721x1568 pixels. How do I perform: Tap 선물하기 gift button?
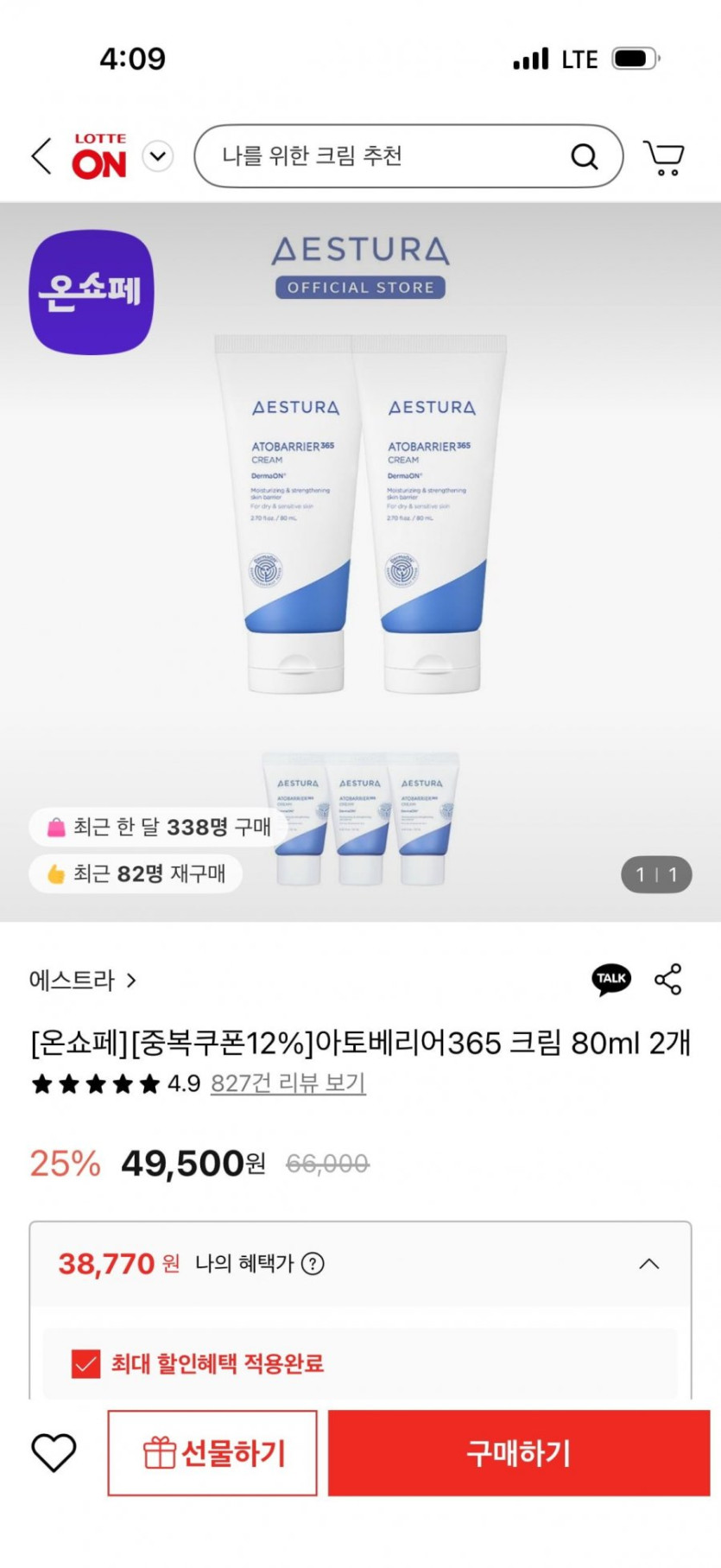(x=212, y=1453)
